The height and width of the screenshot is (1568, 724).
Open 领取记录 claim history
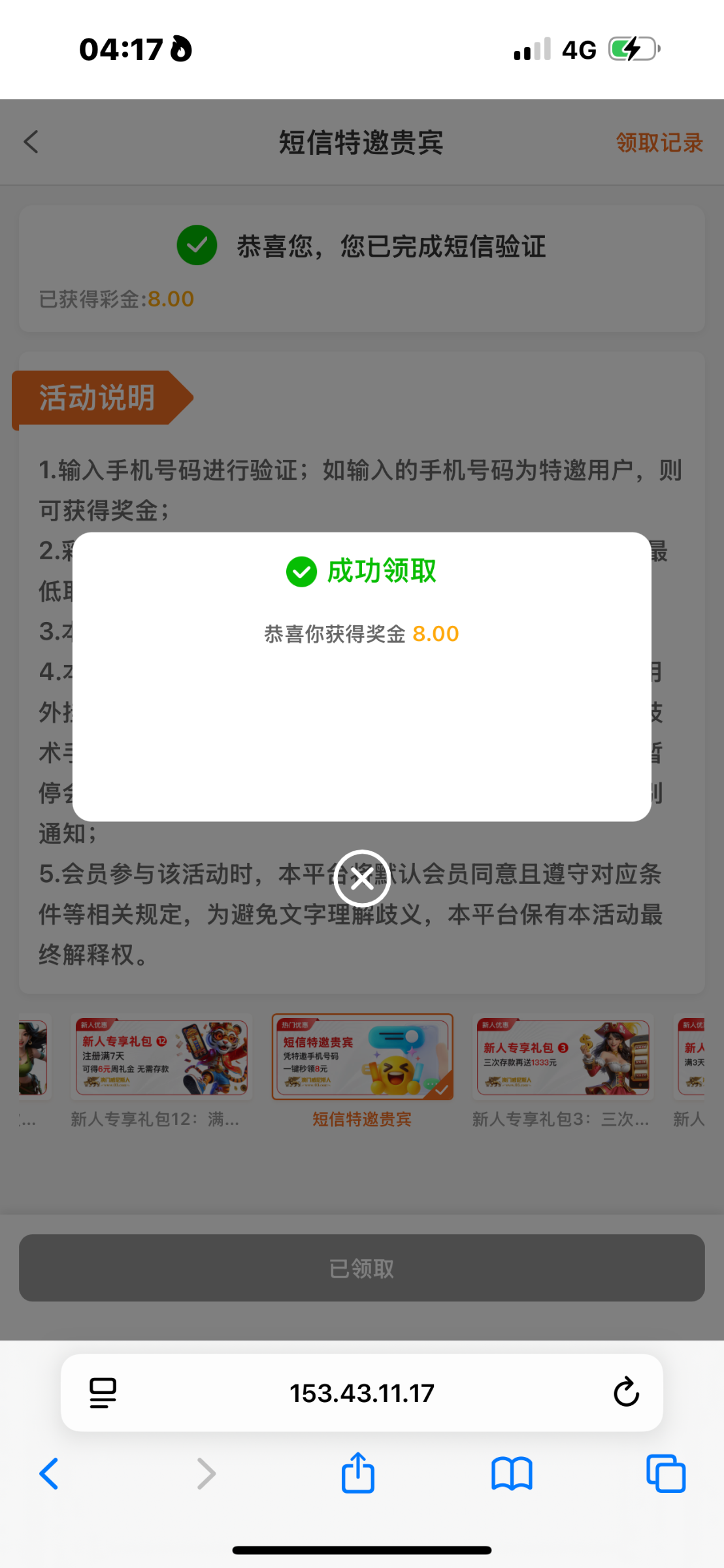click(x=659, y=142)
